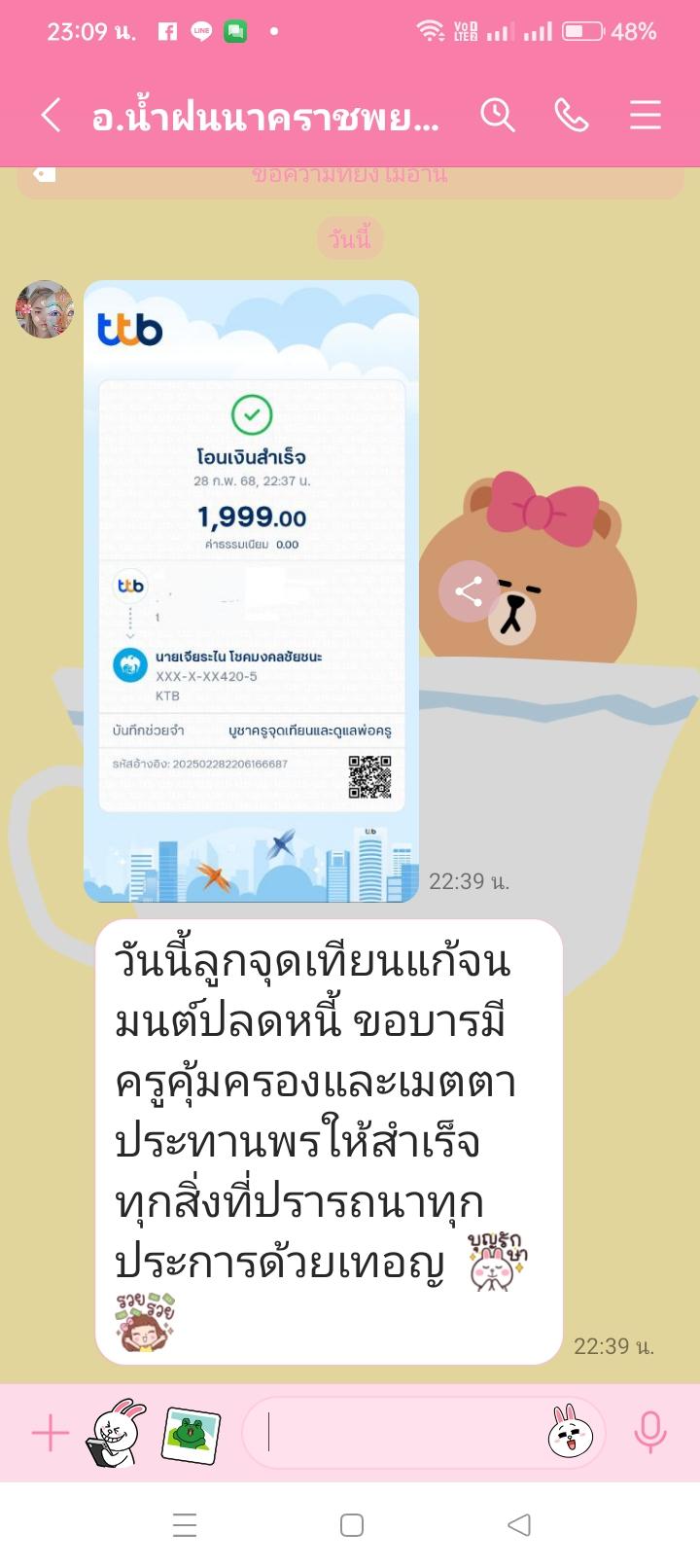Record a voice message with the microphone
This screenshot has width=700, height=1568.
pos(649,1433)
